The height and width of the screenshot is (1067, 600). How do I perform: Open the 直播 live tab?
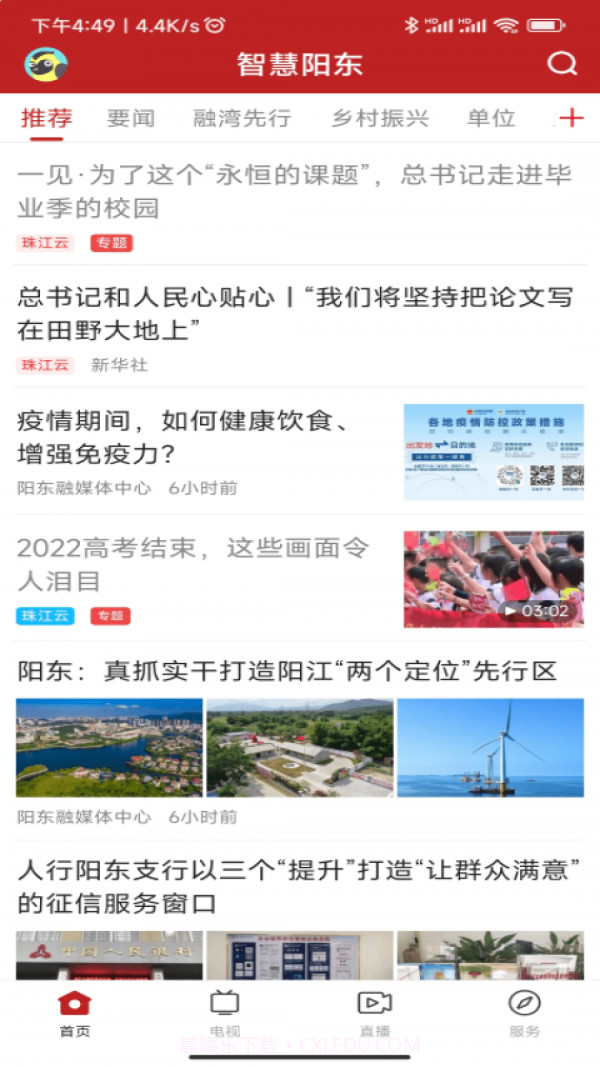pyautogui.click(x=374, y=1011)
